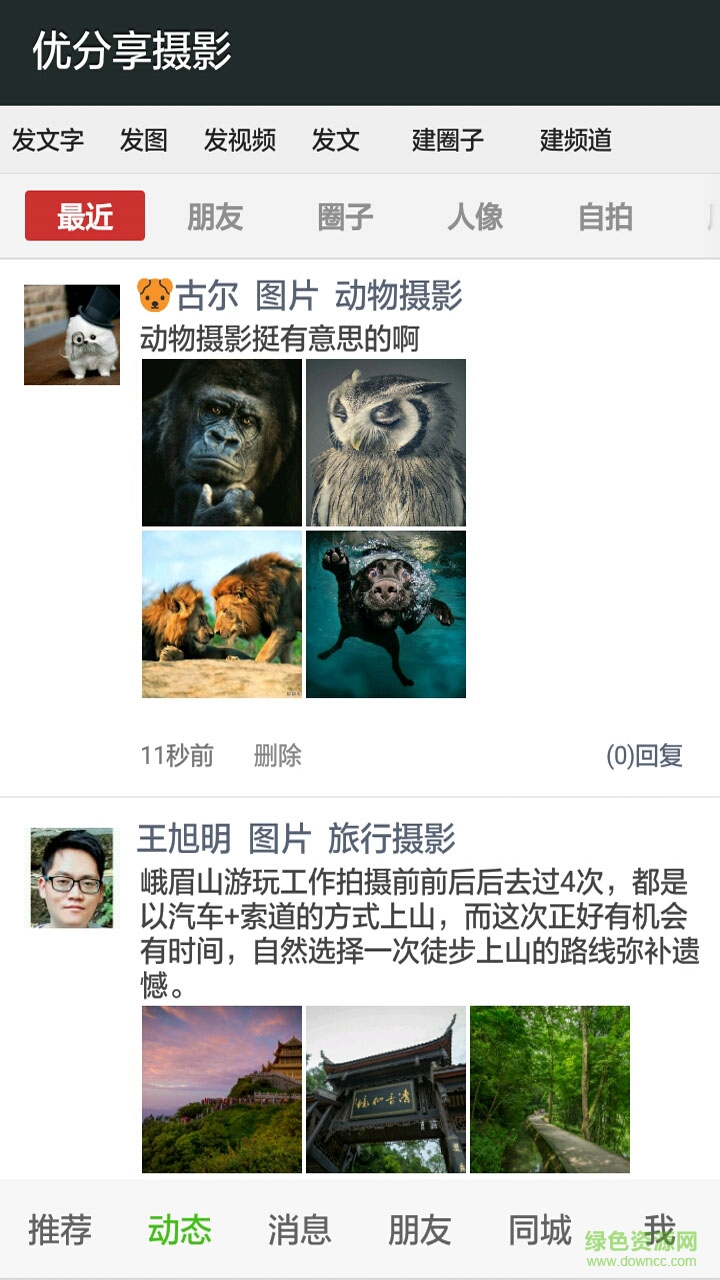Create a channel with 建频道
720x1280 pixels.
[x=576, y=140]
